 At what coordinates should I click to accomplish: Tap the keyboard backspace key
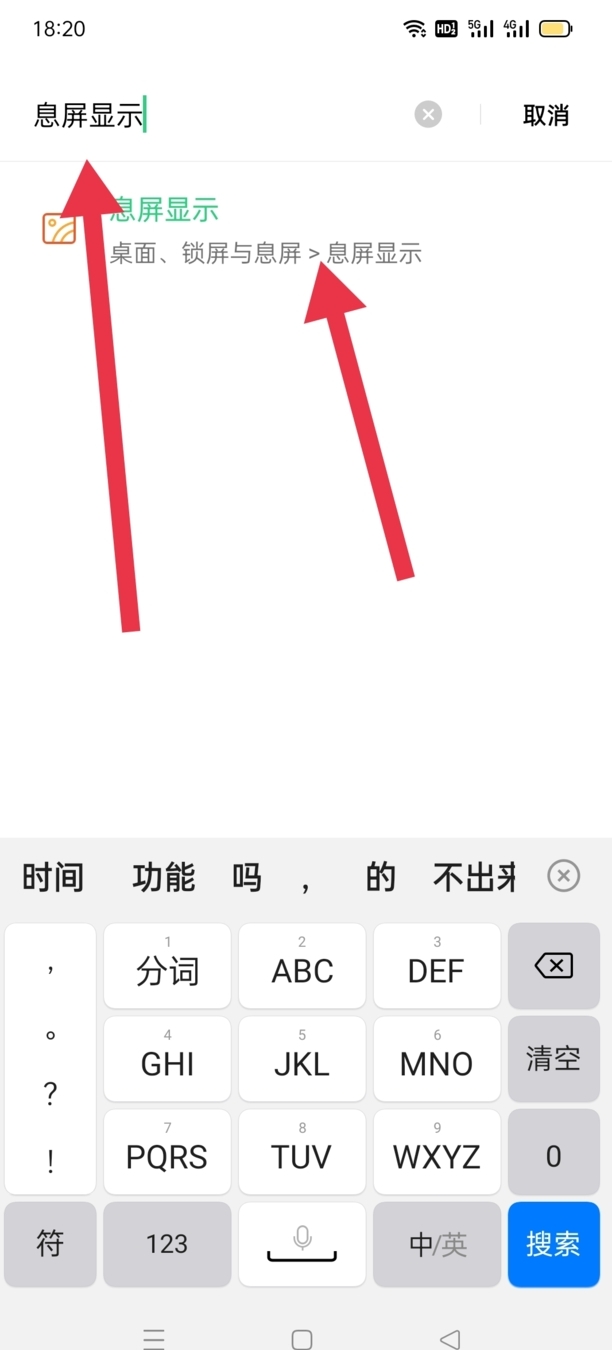point(553,966)
